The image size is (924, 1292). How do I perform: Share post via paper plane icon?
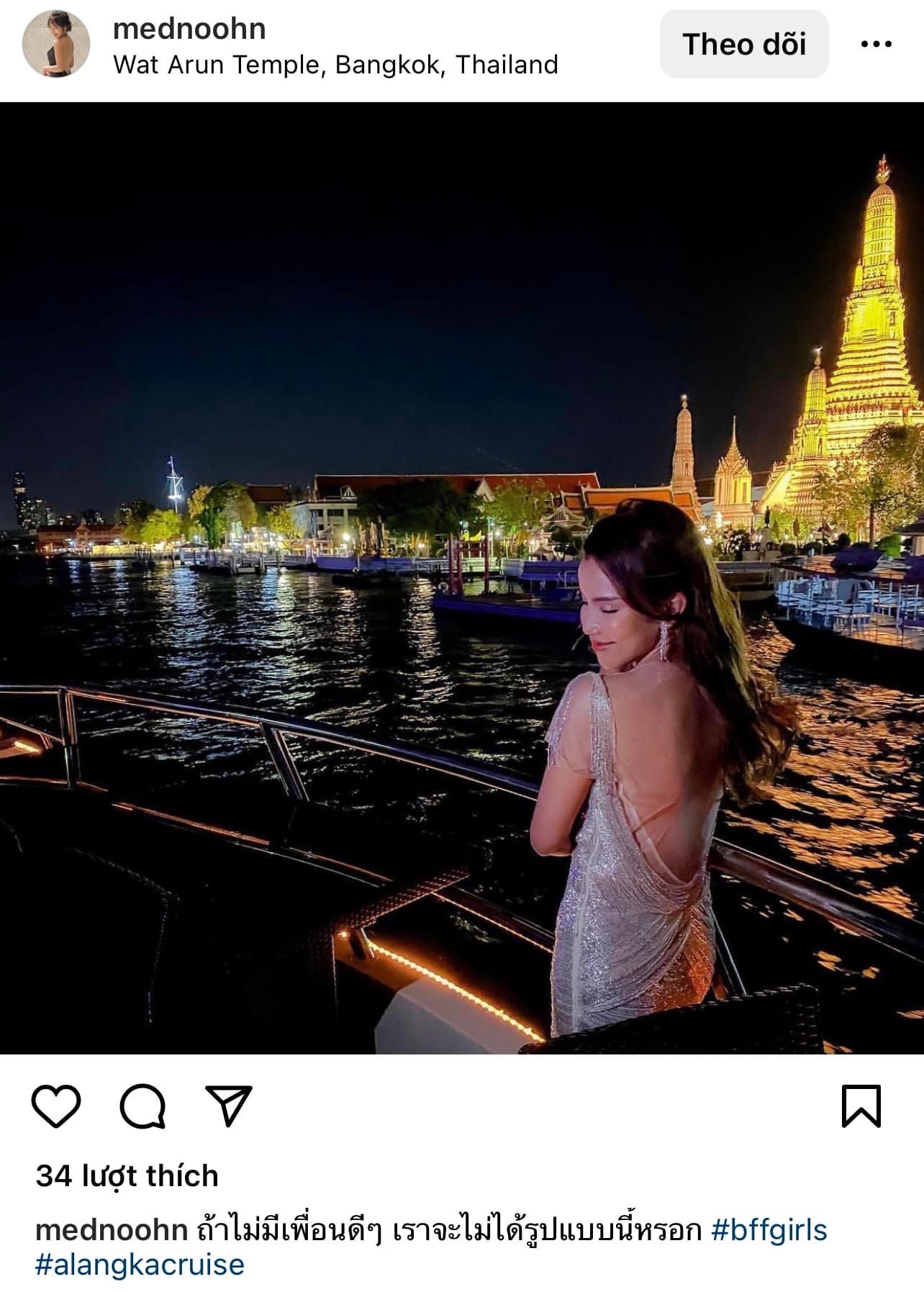point(229,1105)
